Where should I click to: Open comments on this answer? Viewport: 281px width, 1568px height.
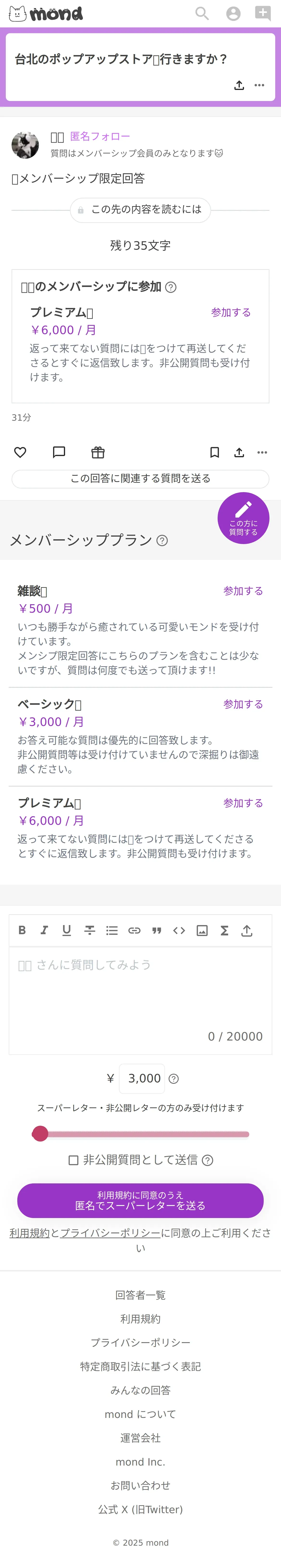tap(59, 452)
